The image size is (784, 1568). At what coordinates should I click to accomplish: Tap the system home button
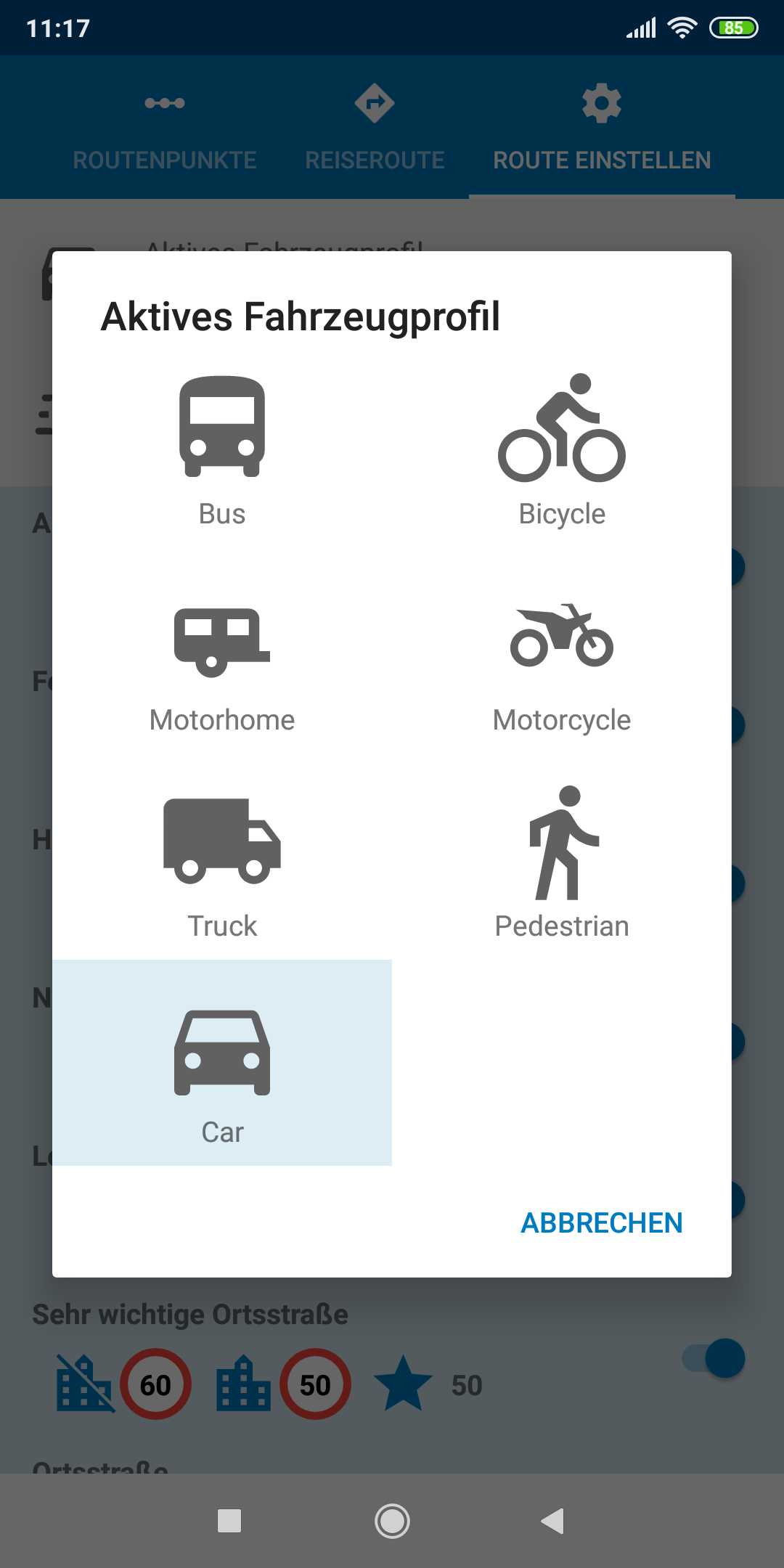point(392,1521)
